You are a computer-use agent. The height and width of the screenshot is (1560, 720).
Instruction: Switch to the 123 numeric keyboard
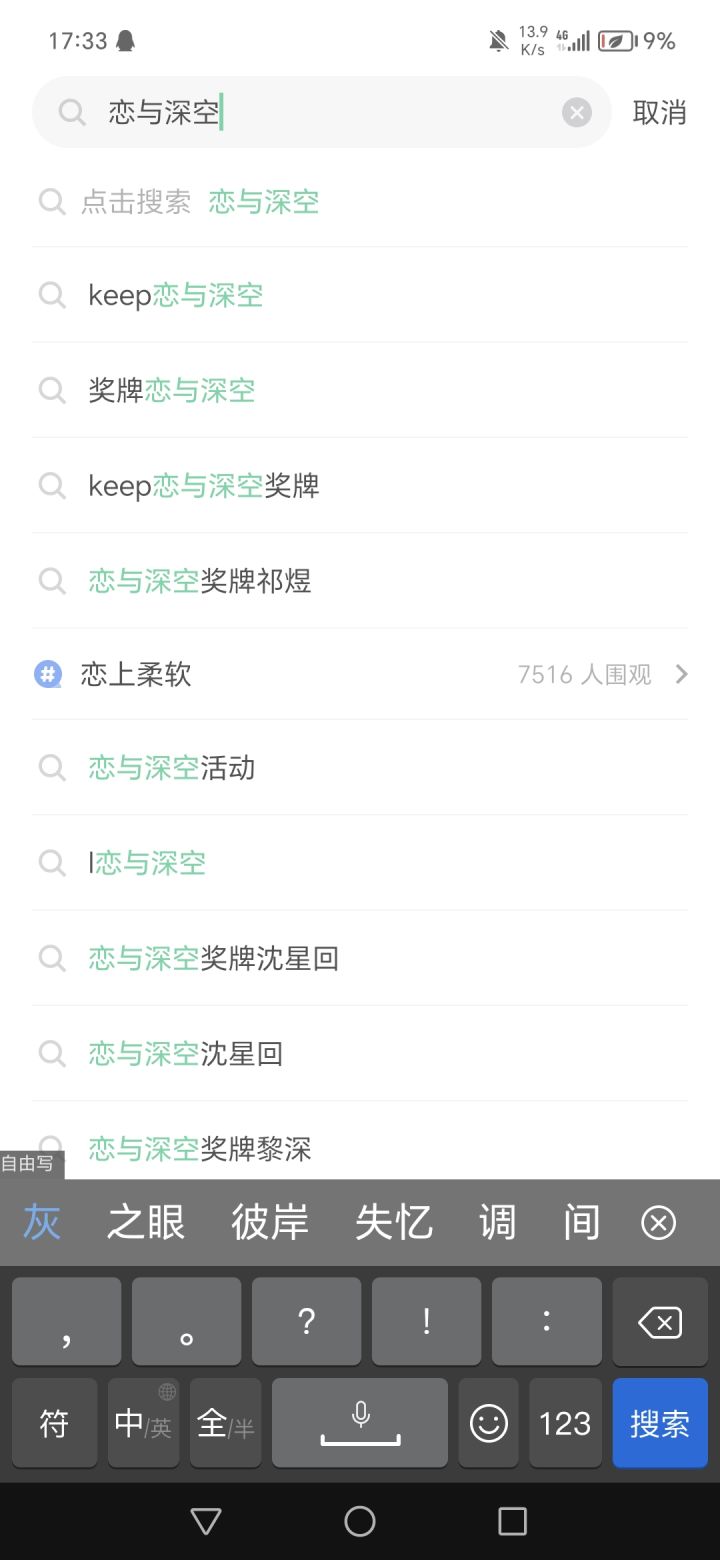[x=565, y=1423]
